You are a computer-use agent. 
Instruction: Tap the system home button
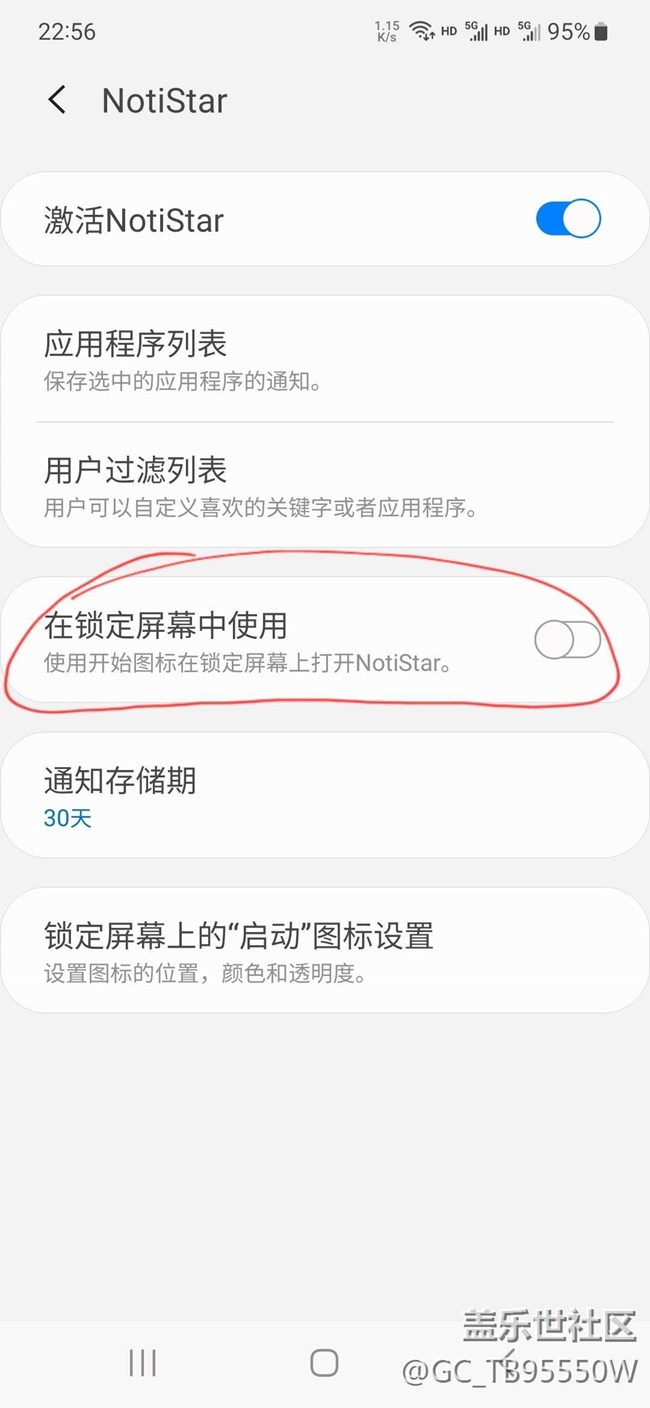pos(324,1362)
